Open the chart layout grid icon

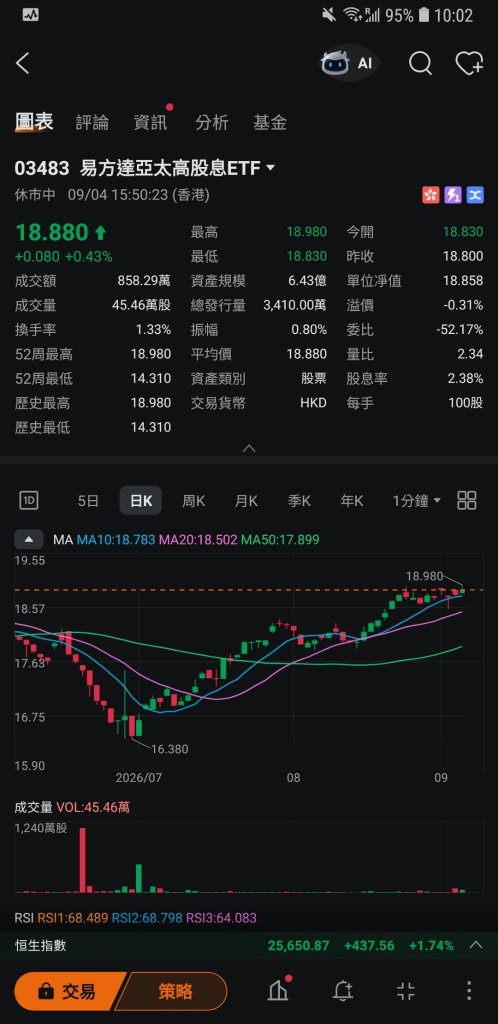pos(467,501)
